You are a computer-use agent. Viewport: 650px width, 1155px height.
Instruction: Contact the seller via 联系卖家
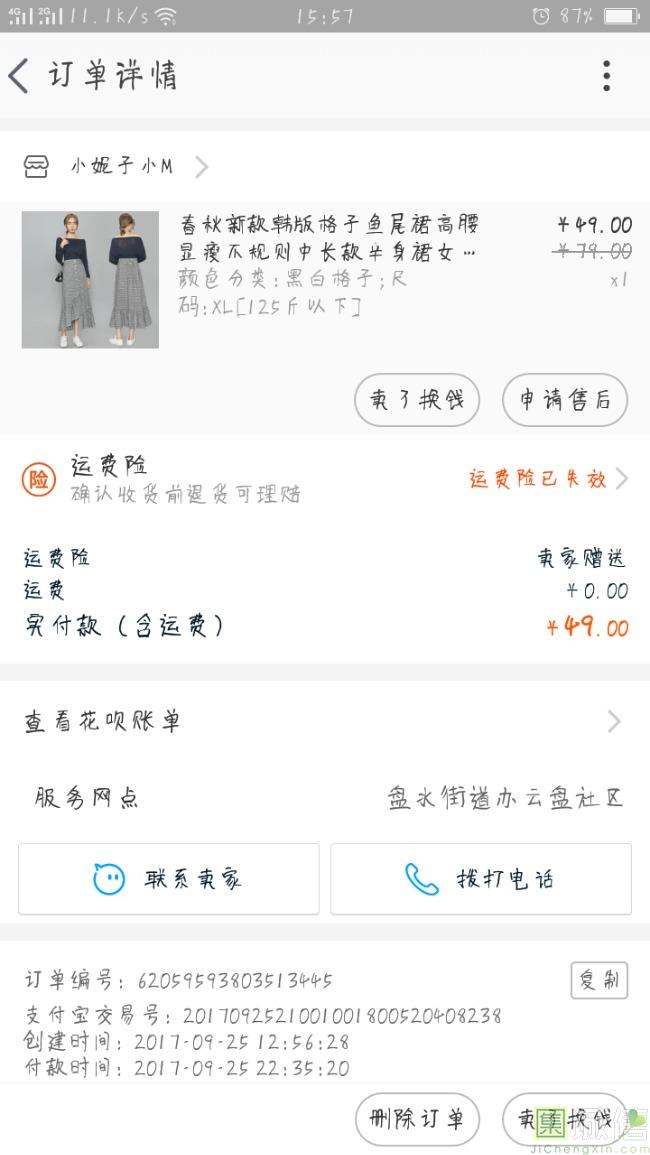(x=168, y=879)
